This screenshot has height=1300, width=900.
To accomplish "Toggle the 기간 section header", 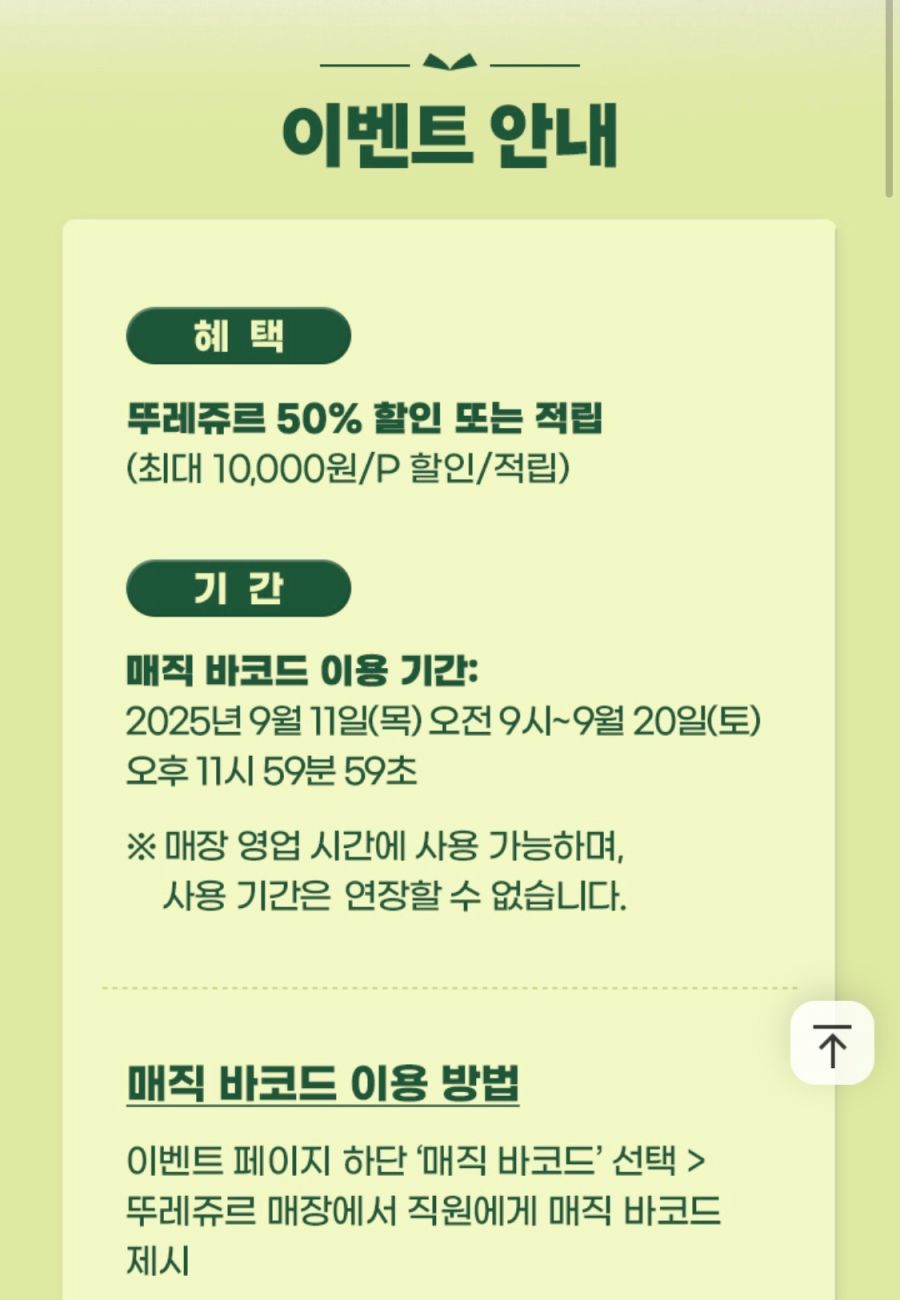I will tap(237, 588).
